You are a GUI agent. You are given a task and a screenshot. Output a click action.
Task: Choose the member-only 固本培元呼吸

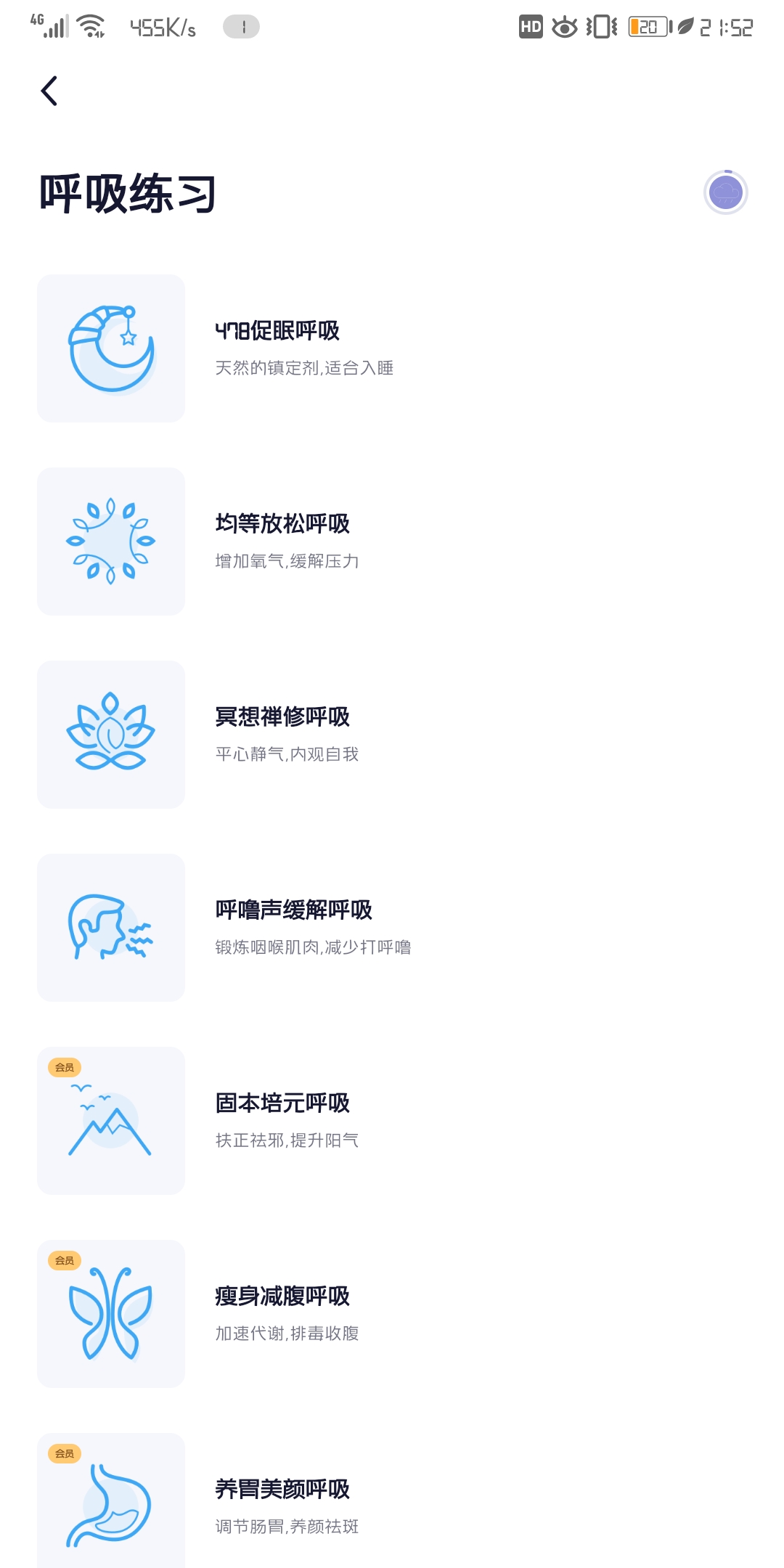tap(282, 1103)
